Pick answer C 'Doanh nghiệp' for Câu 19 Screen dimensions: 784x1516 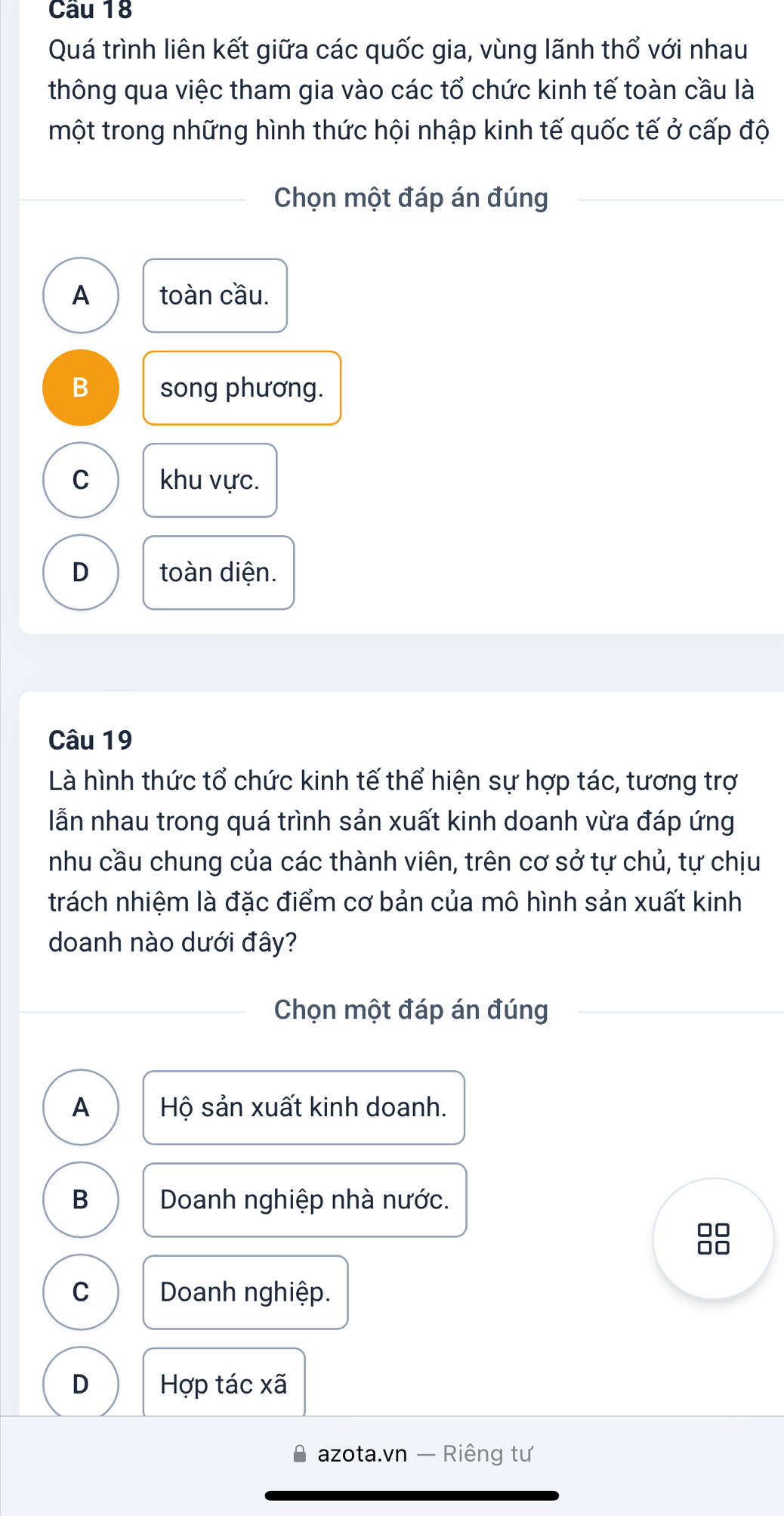pos(81,1292)
